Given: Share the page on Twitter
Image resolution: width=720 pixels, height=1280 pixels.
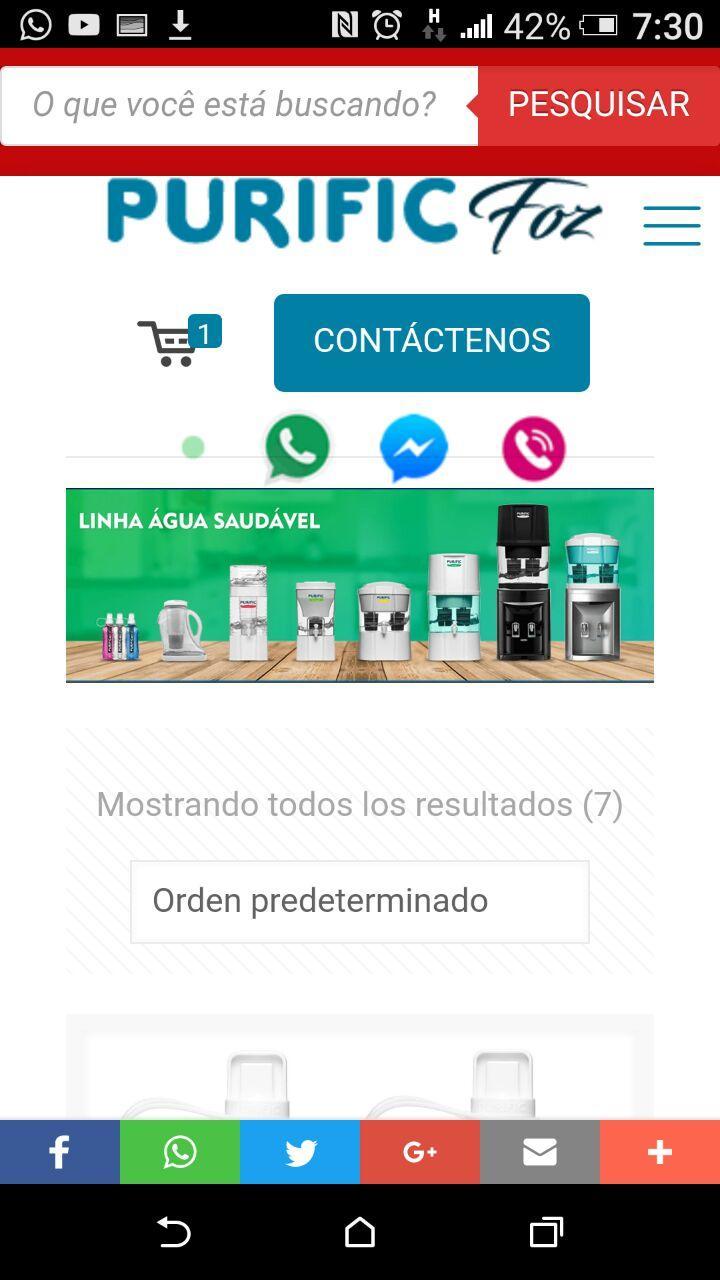Looking at the screenshot, I should point(300,1152).
